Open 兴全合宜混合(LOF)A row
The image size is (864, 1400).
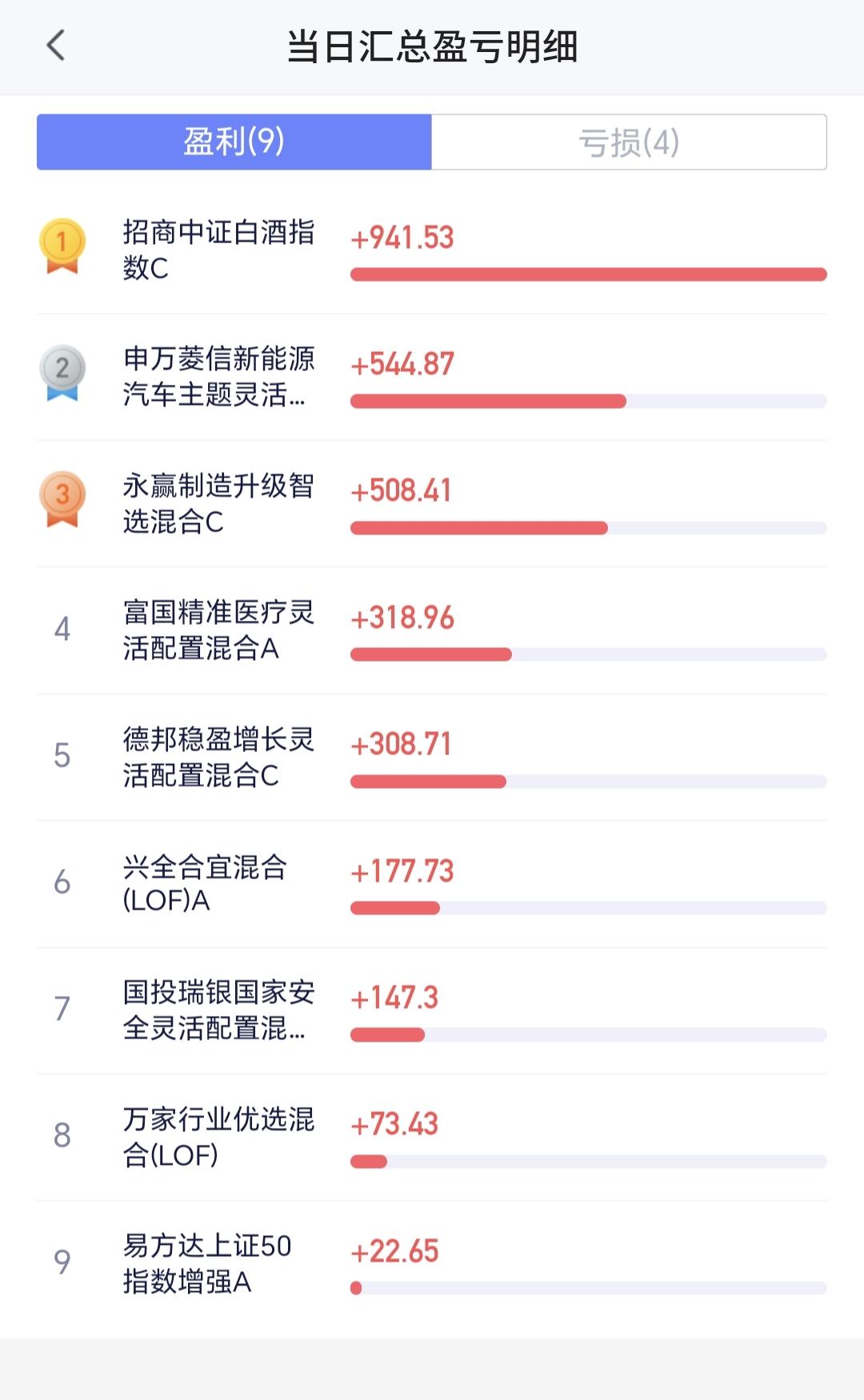tap(432, 883)
